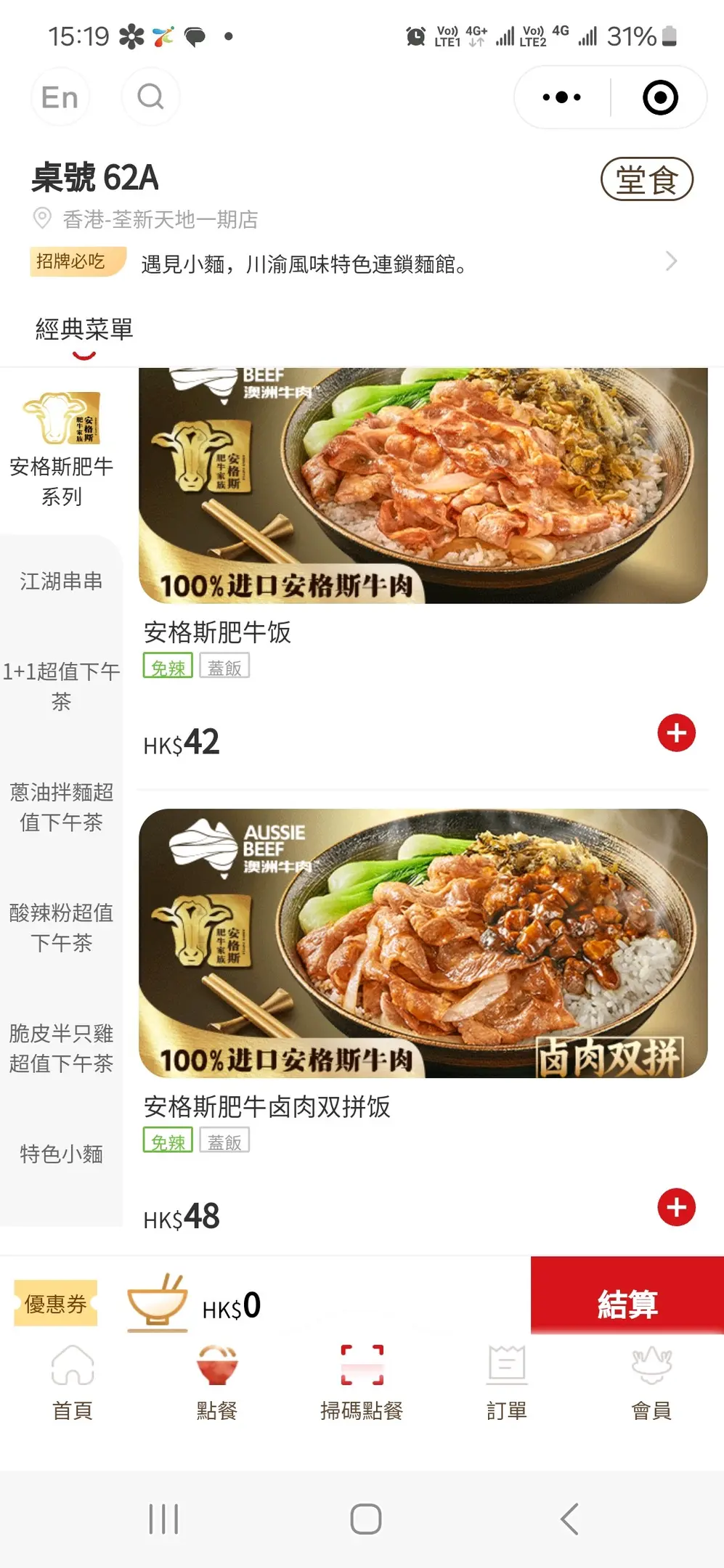Open the 招牌必吃 announcement chevron
The height and width of the screenshot is (1568, 724).
pyautogui.click(x=671, y=261)
